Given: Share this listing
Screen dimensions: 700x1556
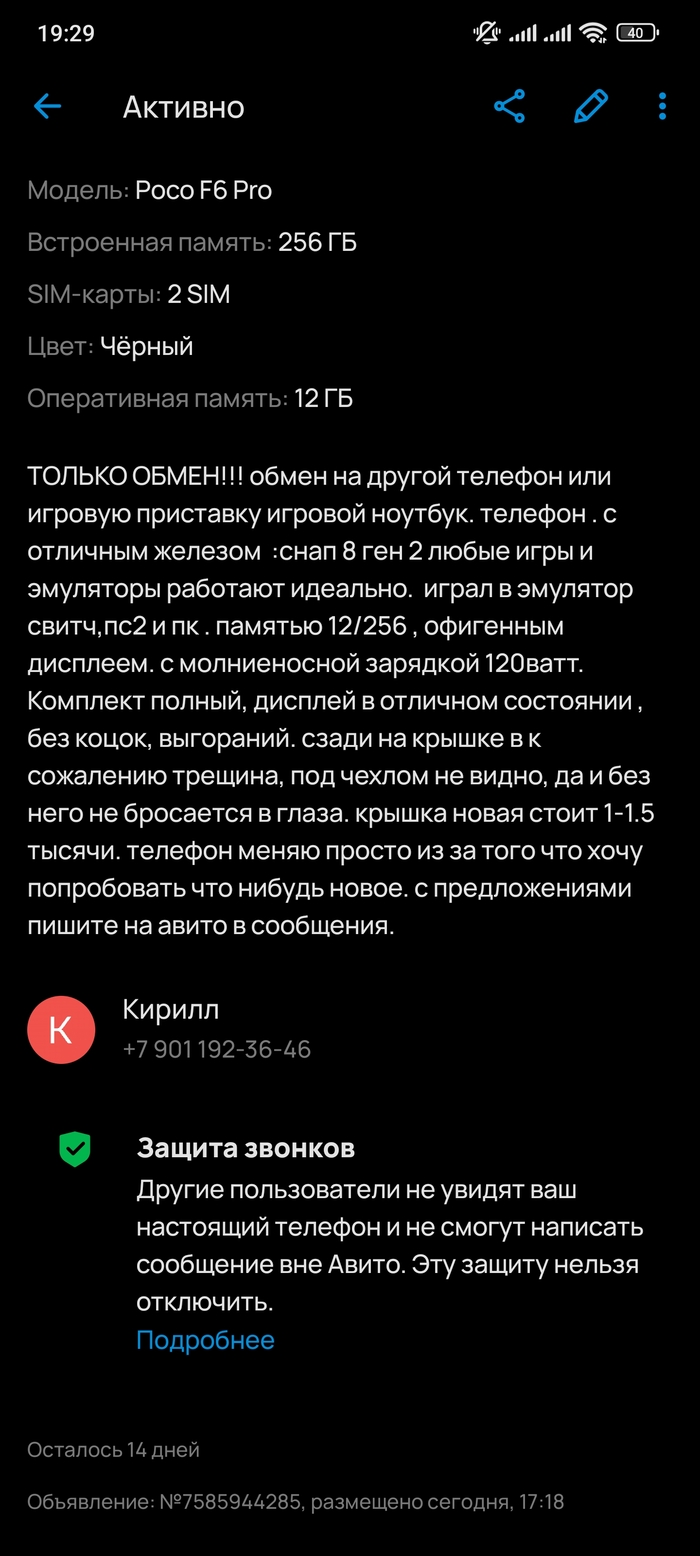Looking at the screenshot, I should click(x=509, y=107).
